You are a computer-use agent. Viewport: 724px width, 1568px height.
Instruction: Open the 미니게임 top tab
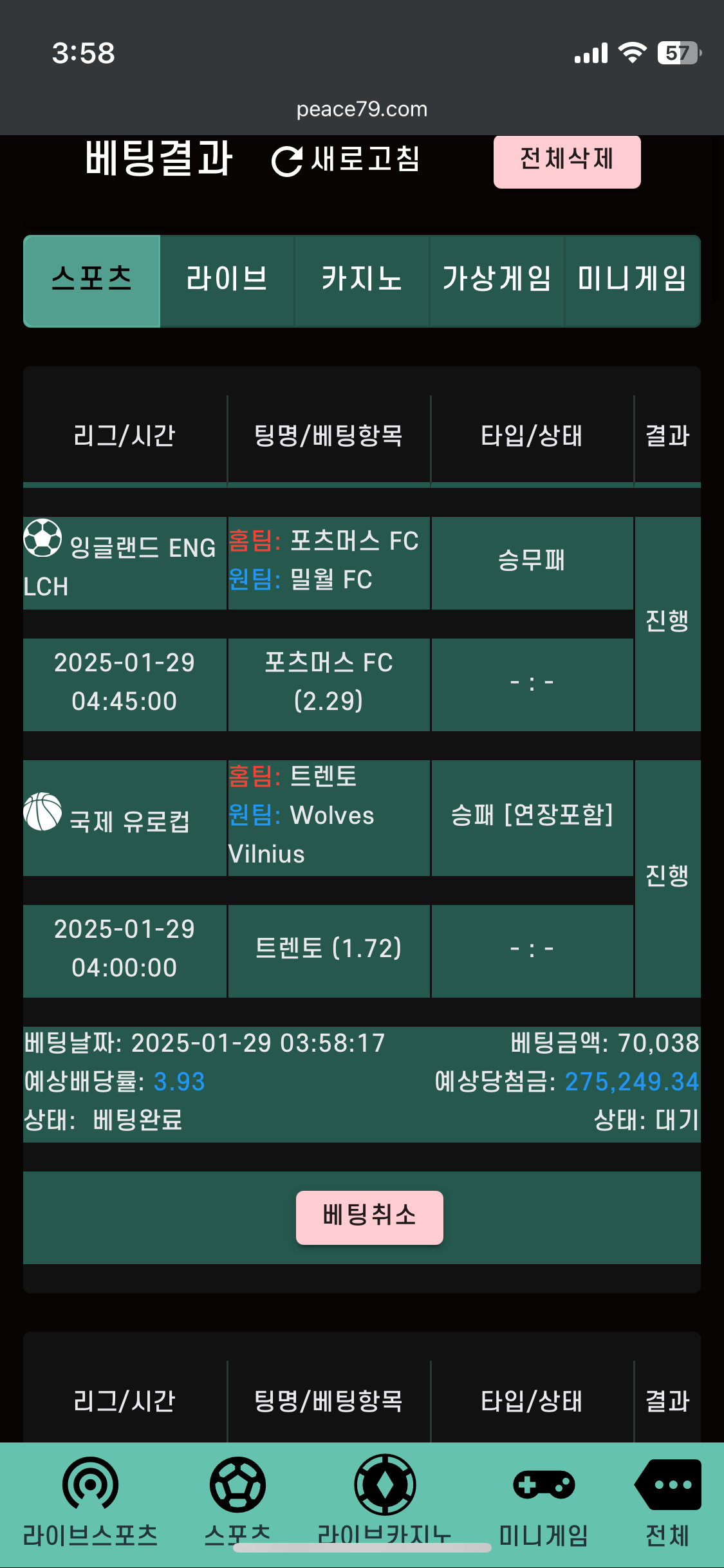click(x=632, y=281)
